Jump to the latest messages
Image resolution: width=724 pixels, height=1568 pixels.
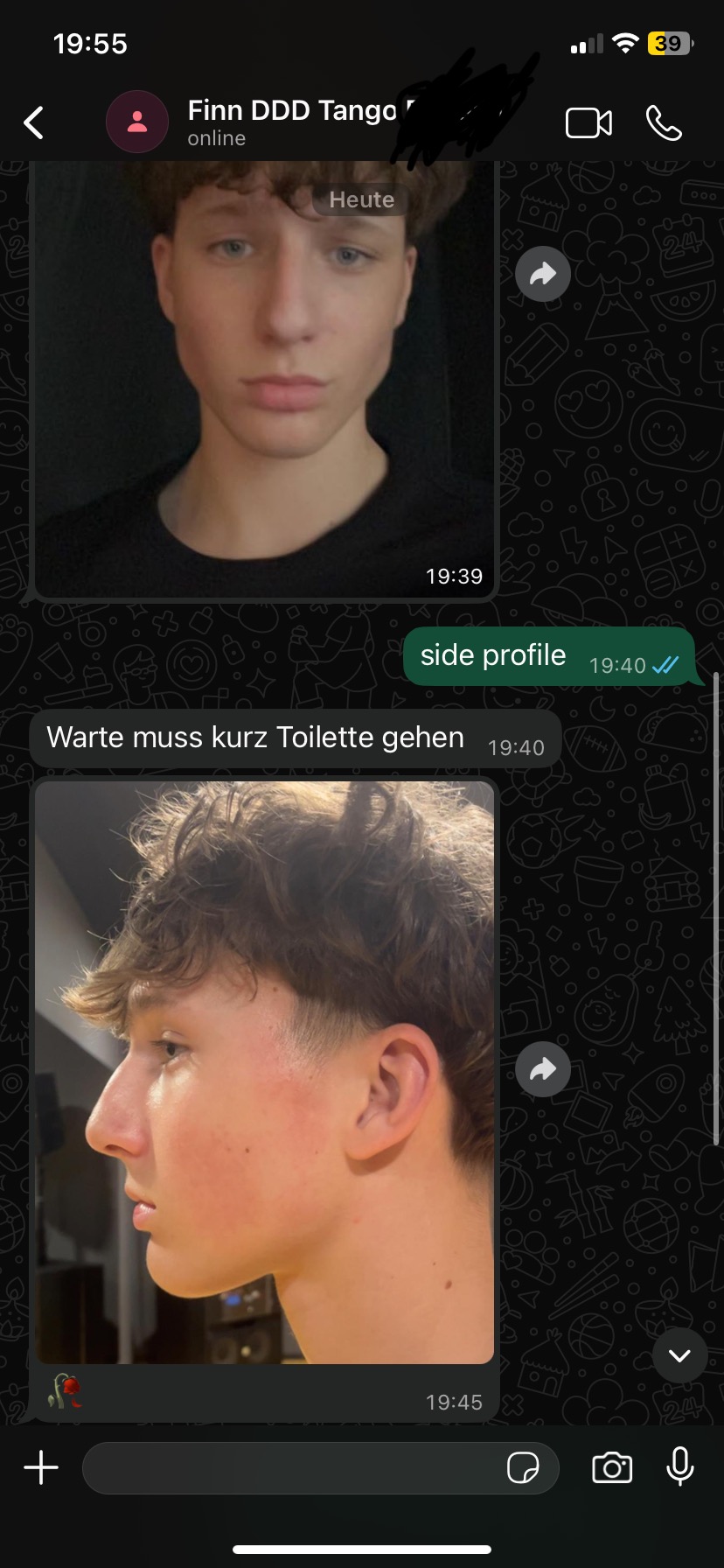tap(679, 1355)
